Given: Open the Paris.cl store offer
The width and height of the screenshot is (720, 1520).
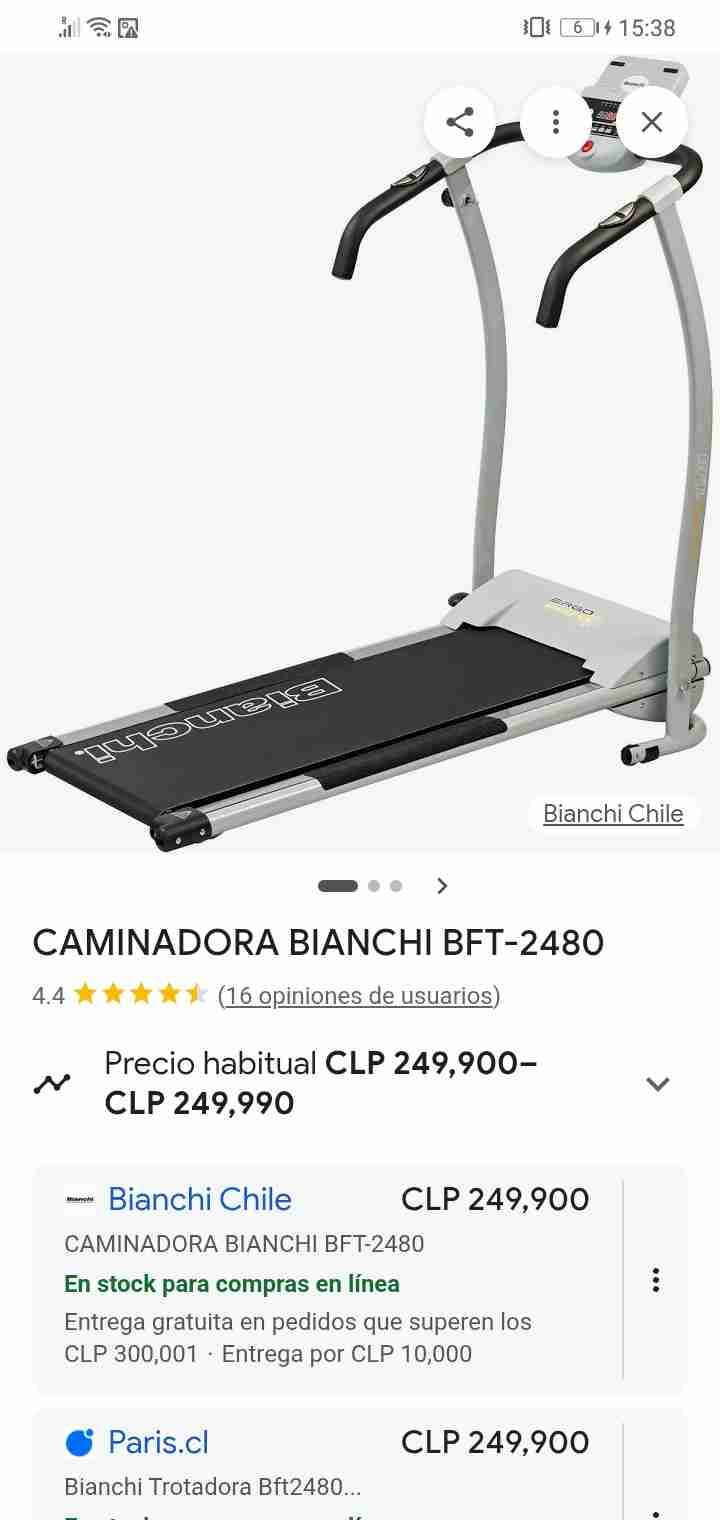Looking at the screenshot, I should click(x=158, y=1442).
